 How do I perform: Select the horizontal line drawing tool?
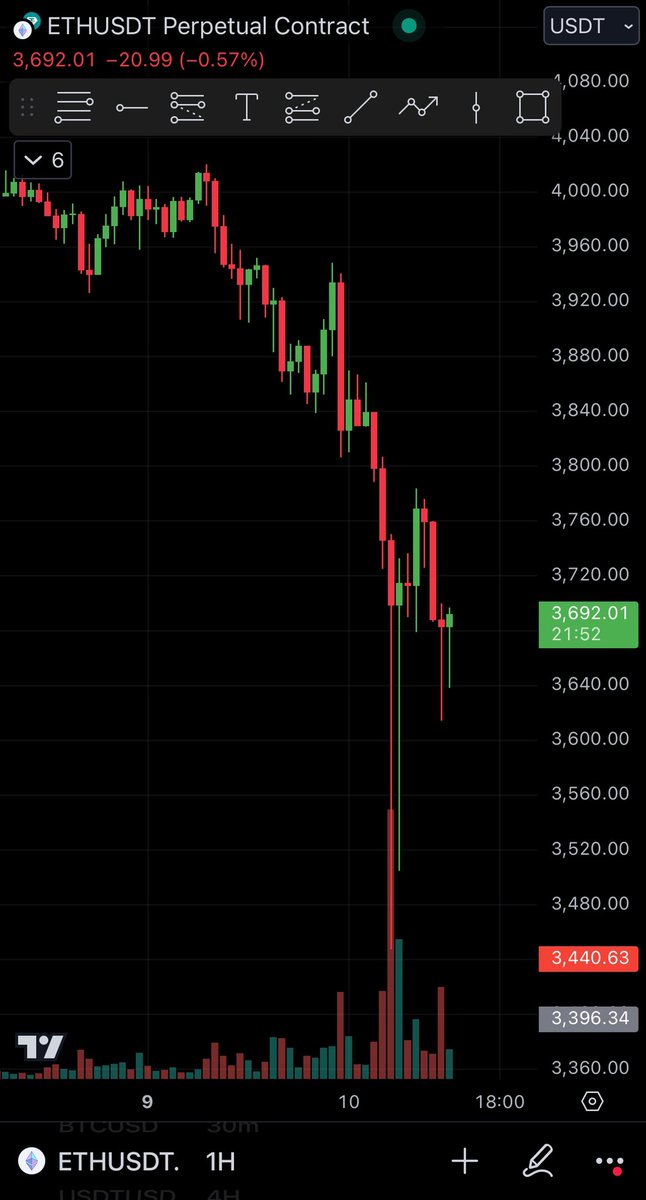pyautogui.click(x=131, y=107)
